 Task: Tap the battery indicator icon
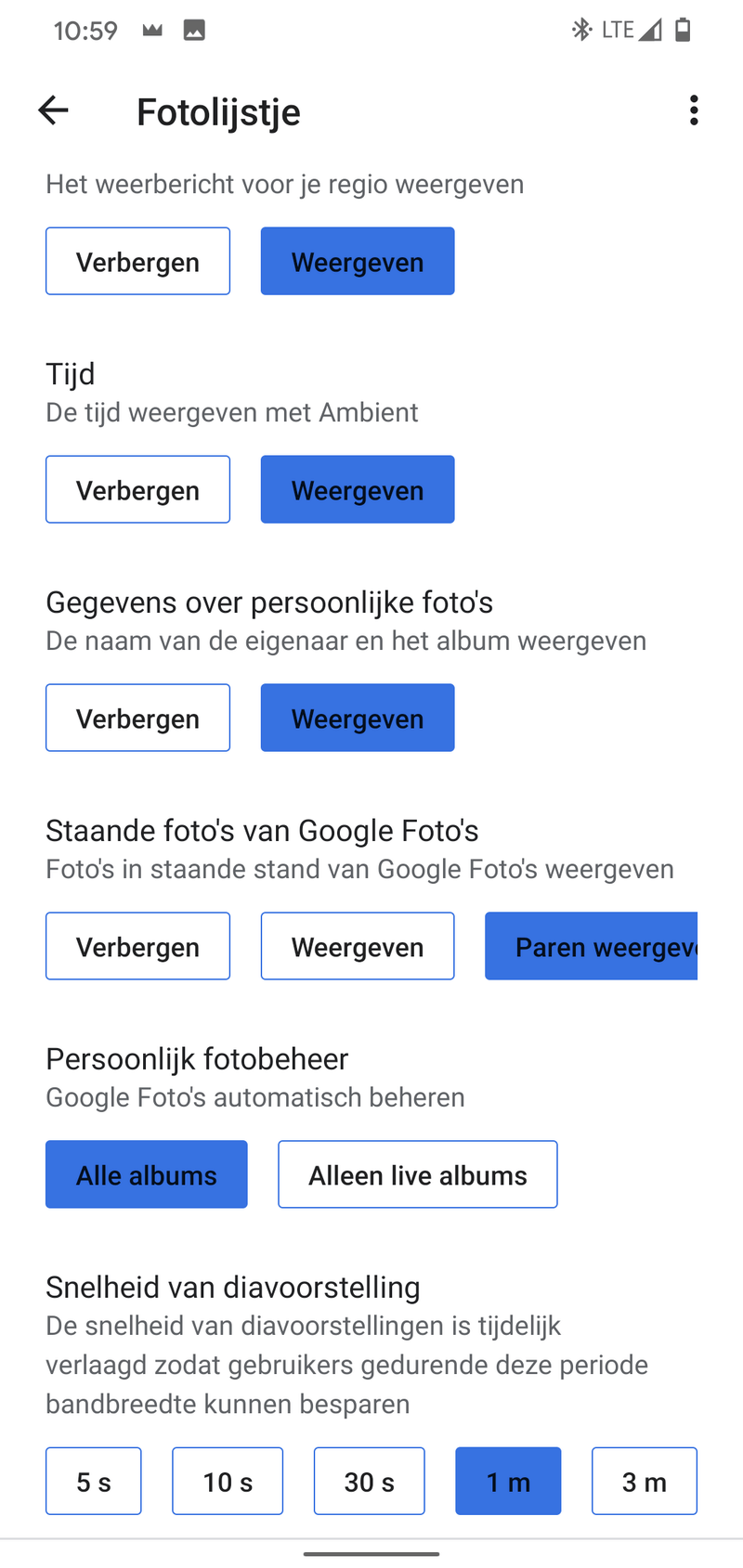[684, 29]
